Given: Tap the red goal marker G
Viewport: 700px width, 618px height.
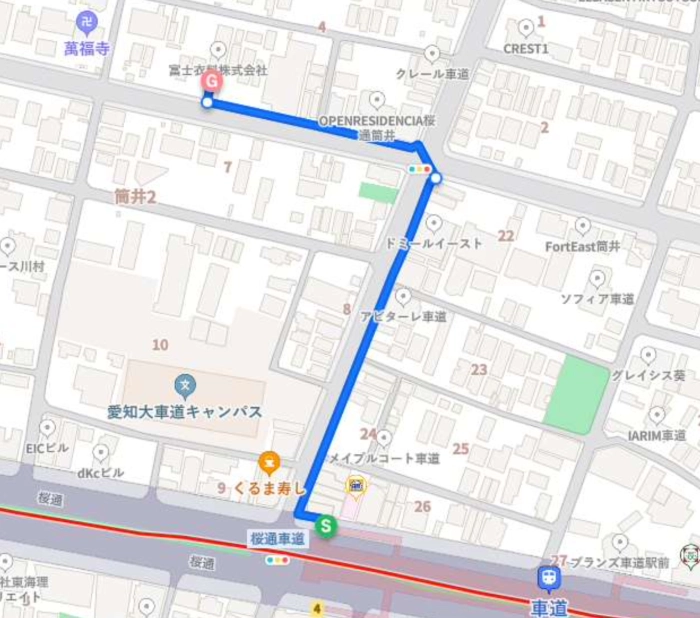Looking at the screenshot, I should pyautogui.click(x=212, y=83).
